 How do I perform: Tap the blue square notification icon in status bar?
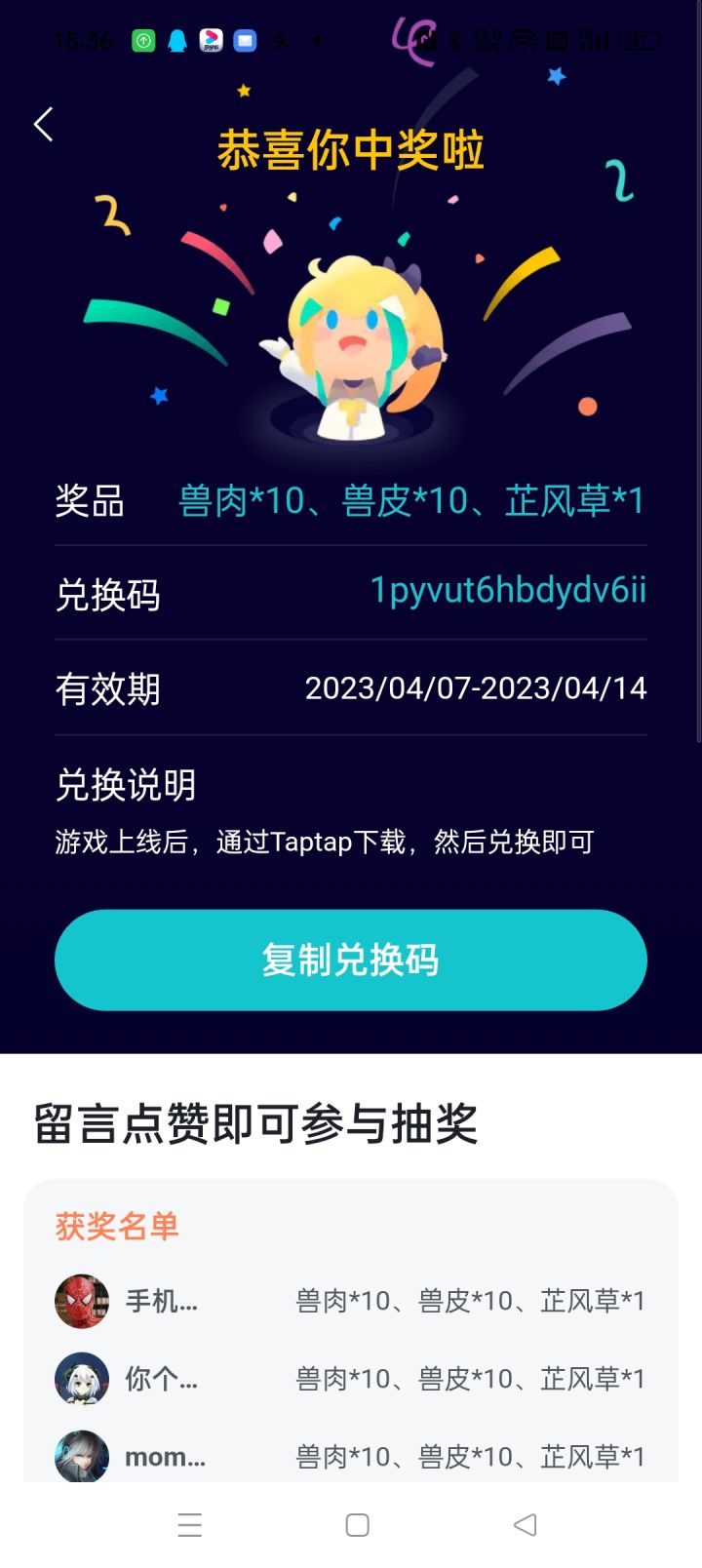244,40
